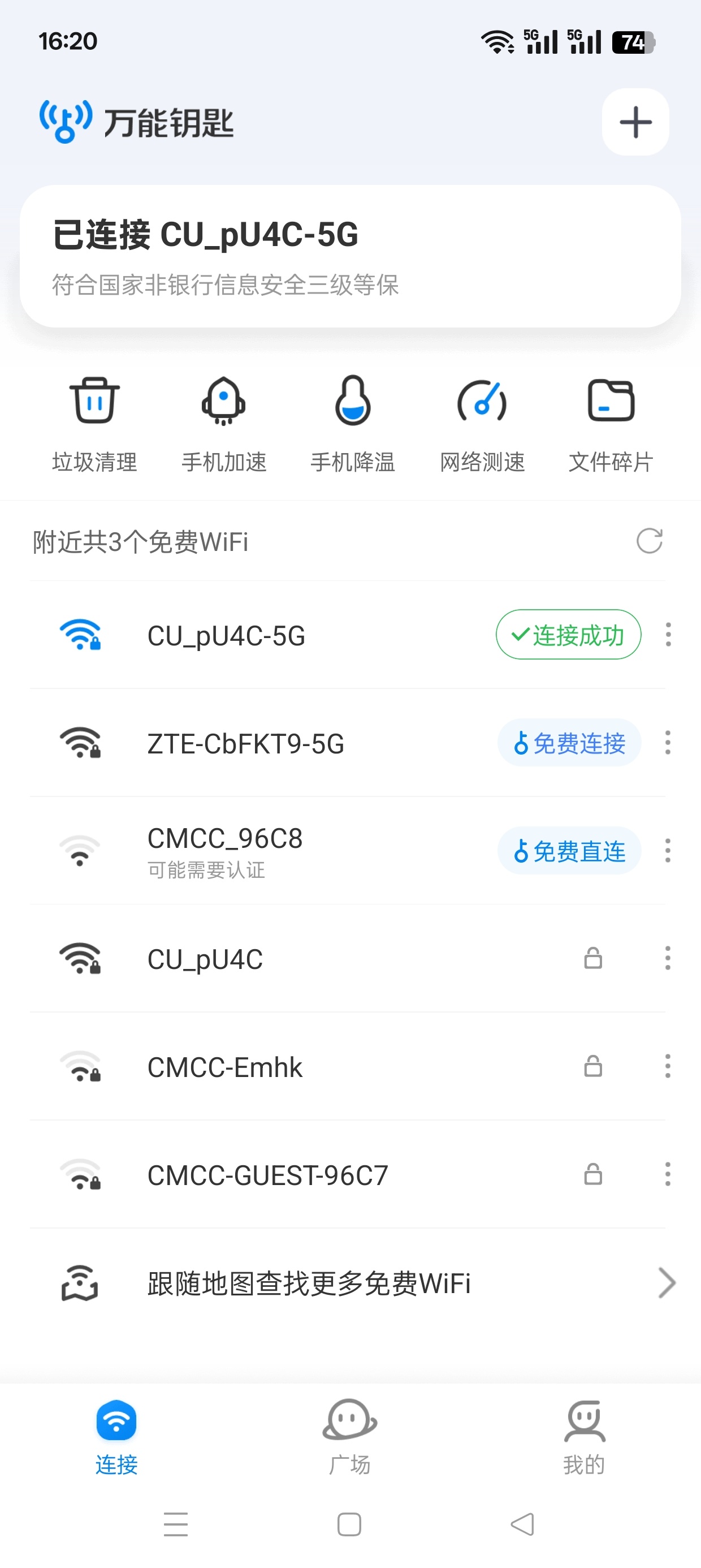This screenshot has width=701, height=1568.
Task: Open the 文件碎片 file fragments tool
Action: tap(611, 424)
